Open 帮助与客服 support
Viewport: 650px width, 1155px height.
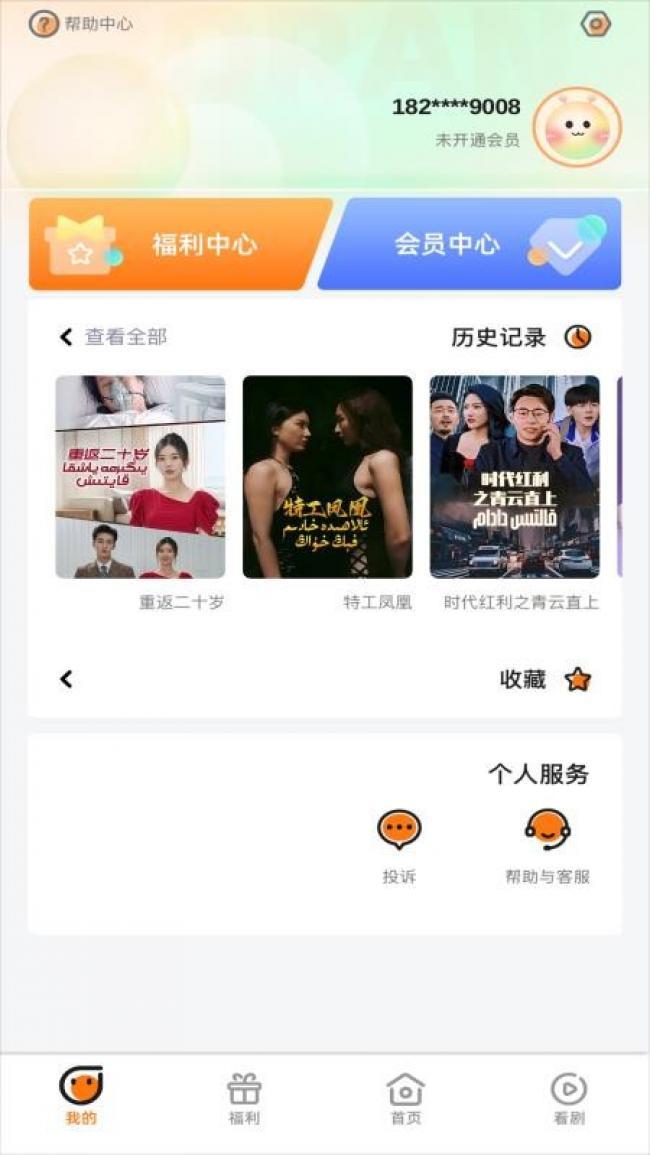coord(547,846)
